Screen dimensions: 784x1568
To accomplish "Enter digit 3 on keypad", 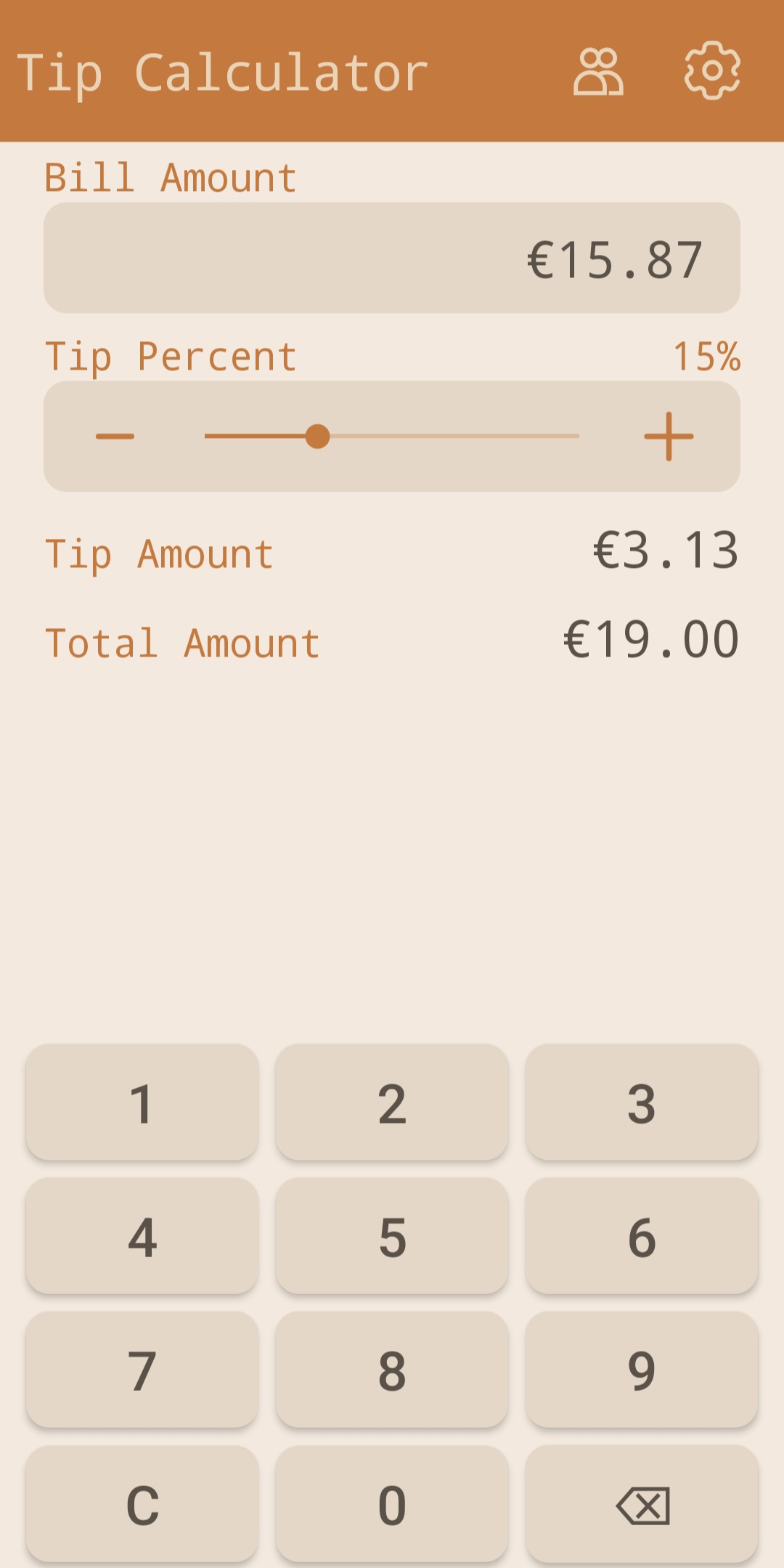I will (x=642, y=1102).
